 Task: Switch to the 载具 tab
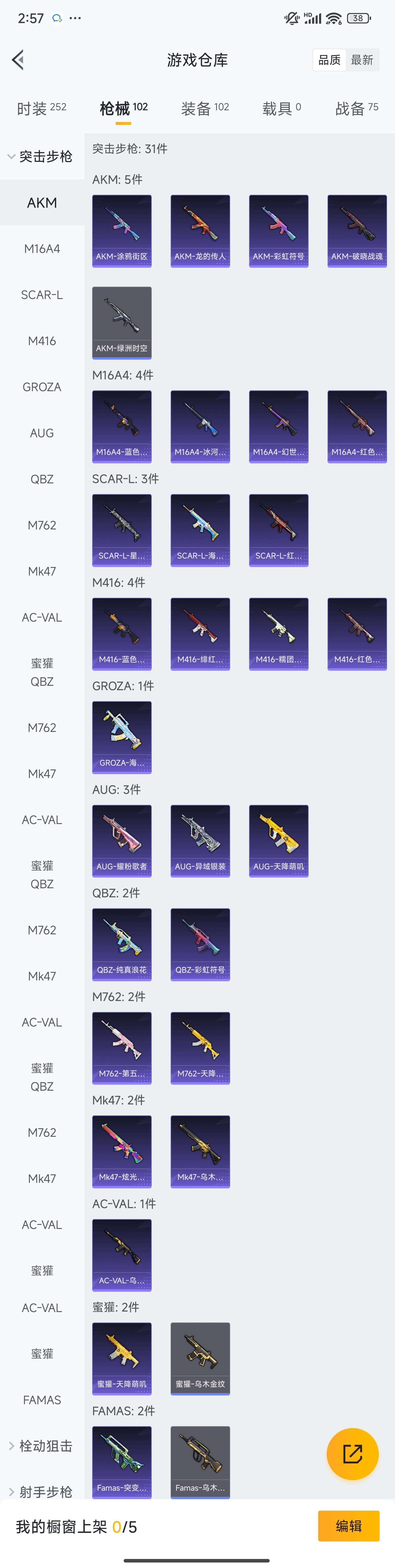click(281, 108)
